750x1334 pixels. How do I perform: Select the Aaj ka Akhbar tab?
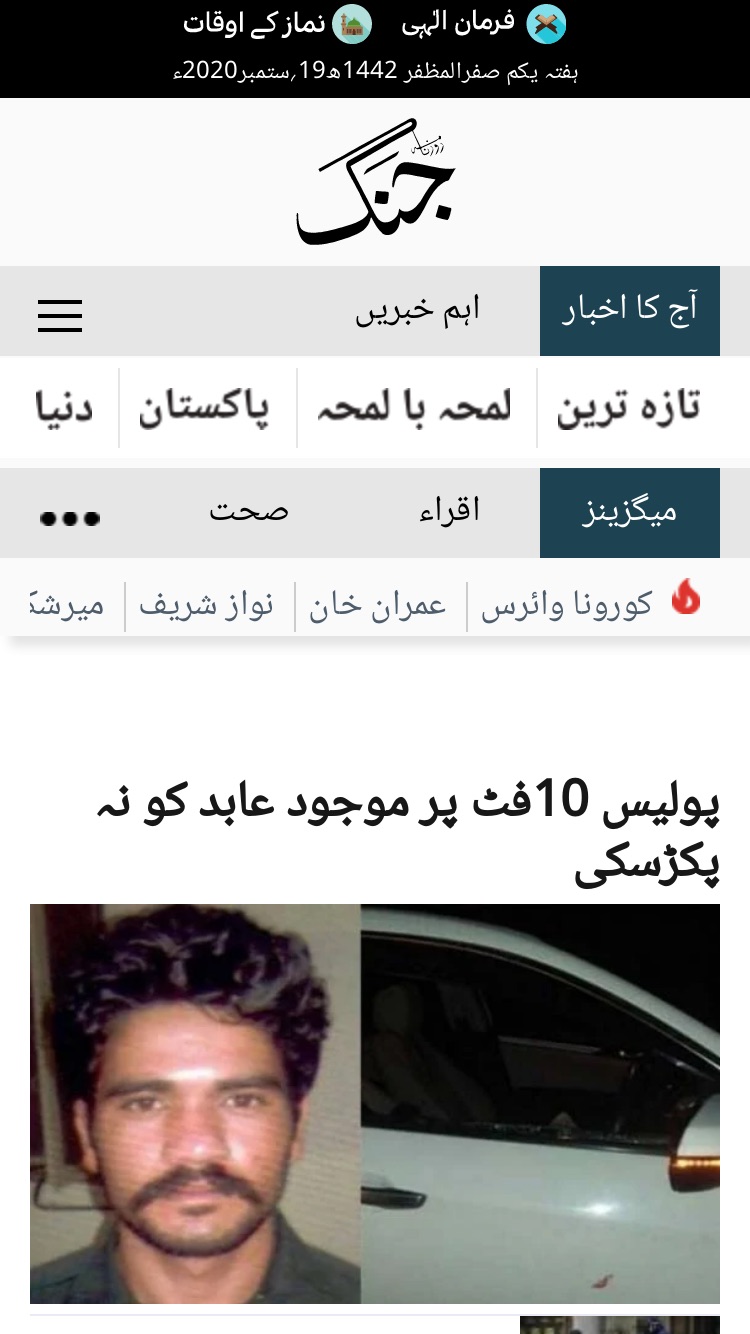(x=630, y=311)
